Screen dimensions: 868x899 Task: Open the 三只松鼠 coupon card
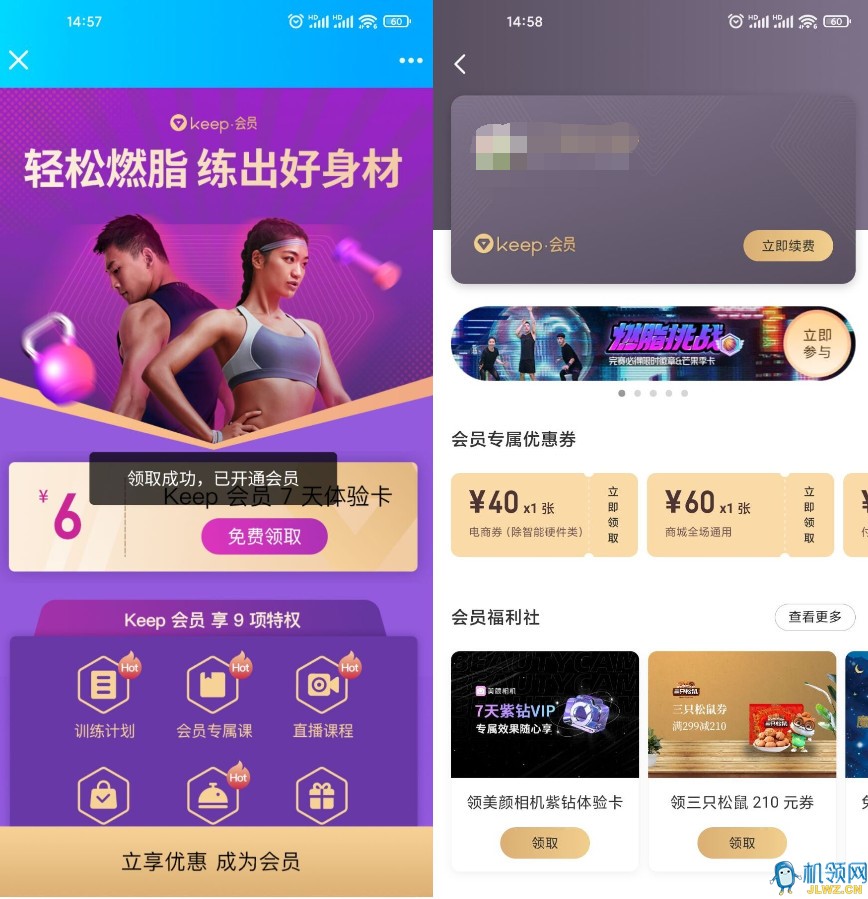tap(741, 714)
